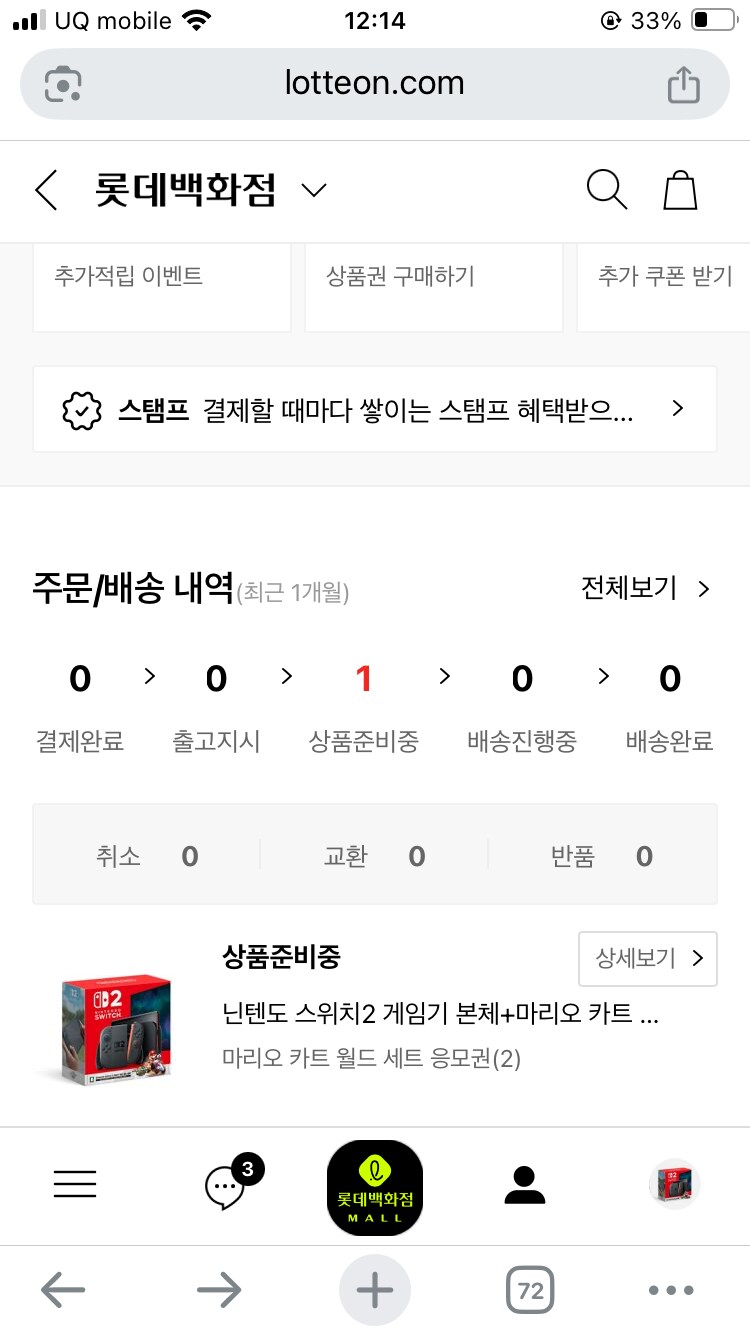This screenshot has width=750, height=1334.
Task: View 전체보기 full order history
Action: [x=645, y=588]
